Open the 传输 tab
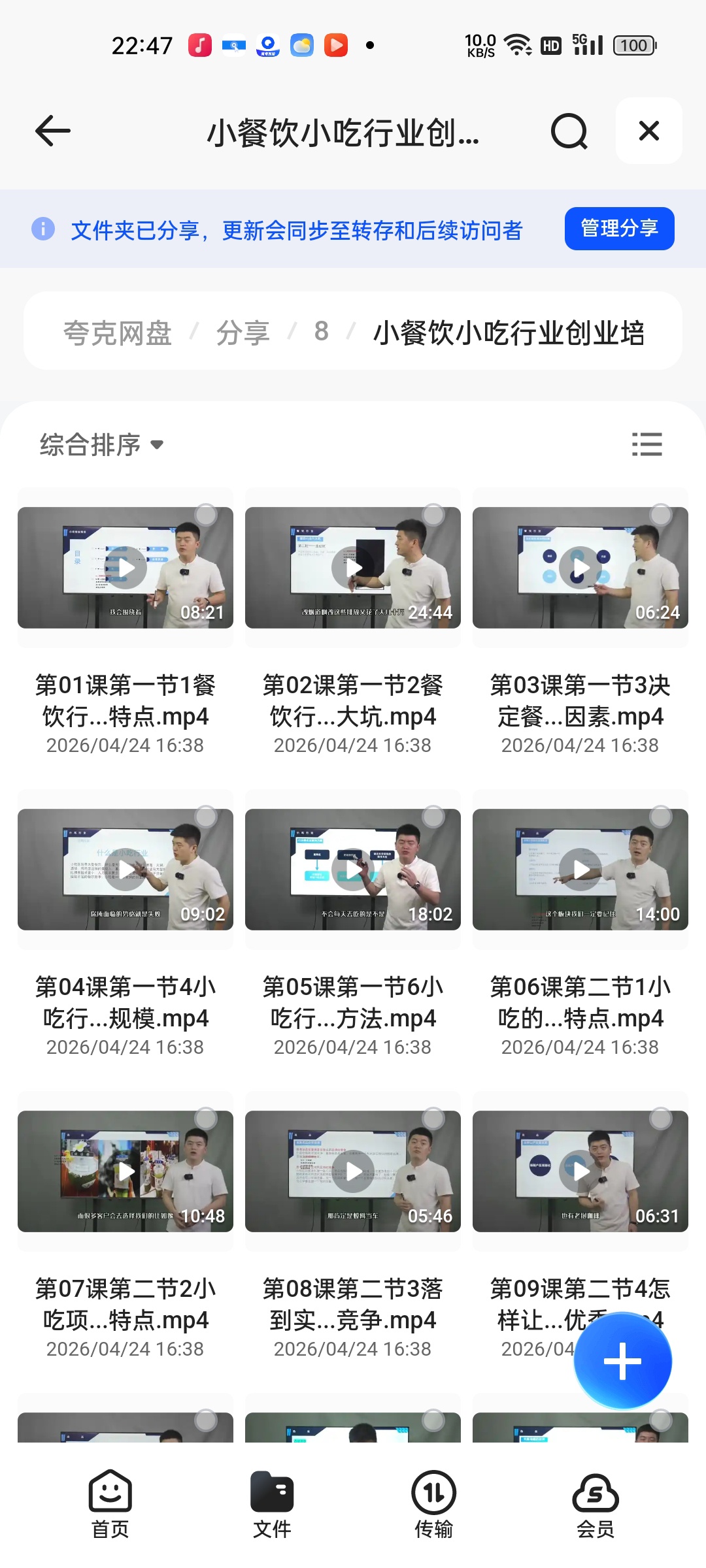Image resolution: width=706 pixels, height=1568 pixels. 433,1504
